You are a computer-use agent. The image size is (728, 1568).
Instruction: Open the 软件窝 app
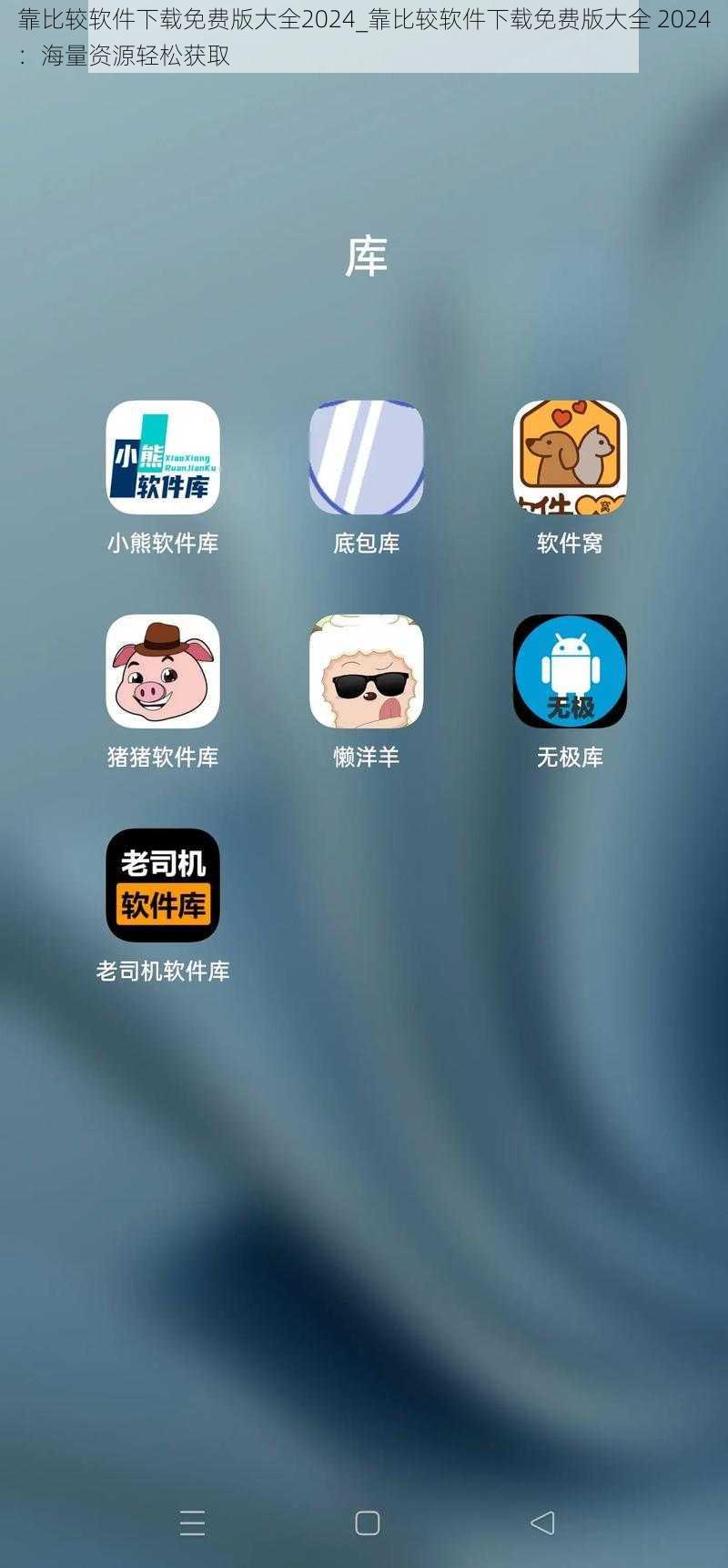point(570,457)
